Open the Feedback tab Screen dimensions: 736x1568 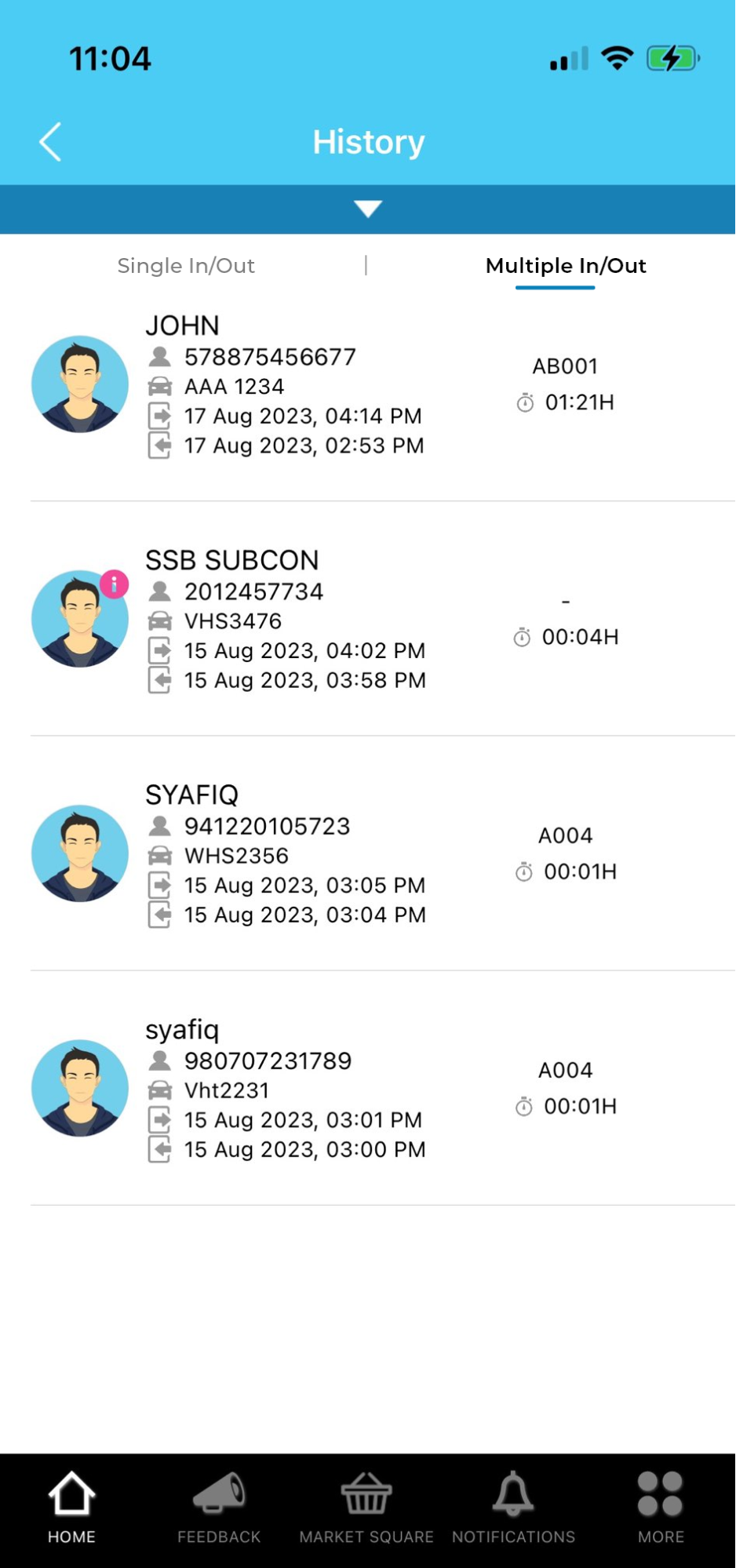(219, 1508)
